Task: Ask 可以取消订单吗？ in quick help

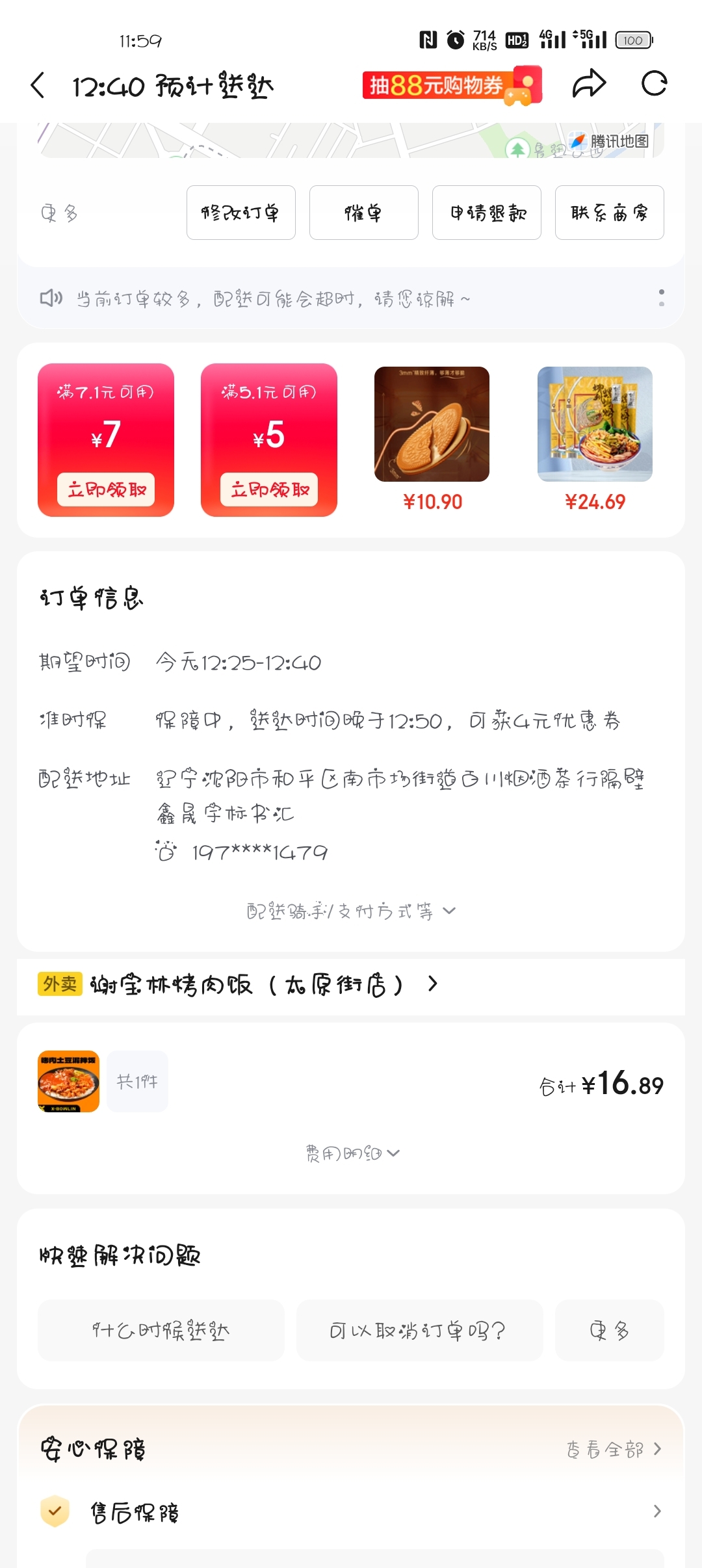Action: coord(419,1331)
